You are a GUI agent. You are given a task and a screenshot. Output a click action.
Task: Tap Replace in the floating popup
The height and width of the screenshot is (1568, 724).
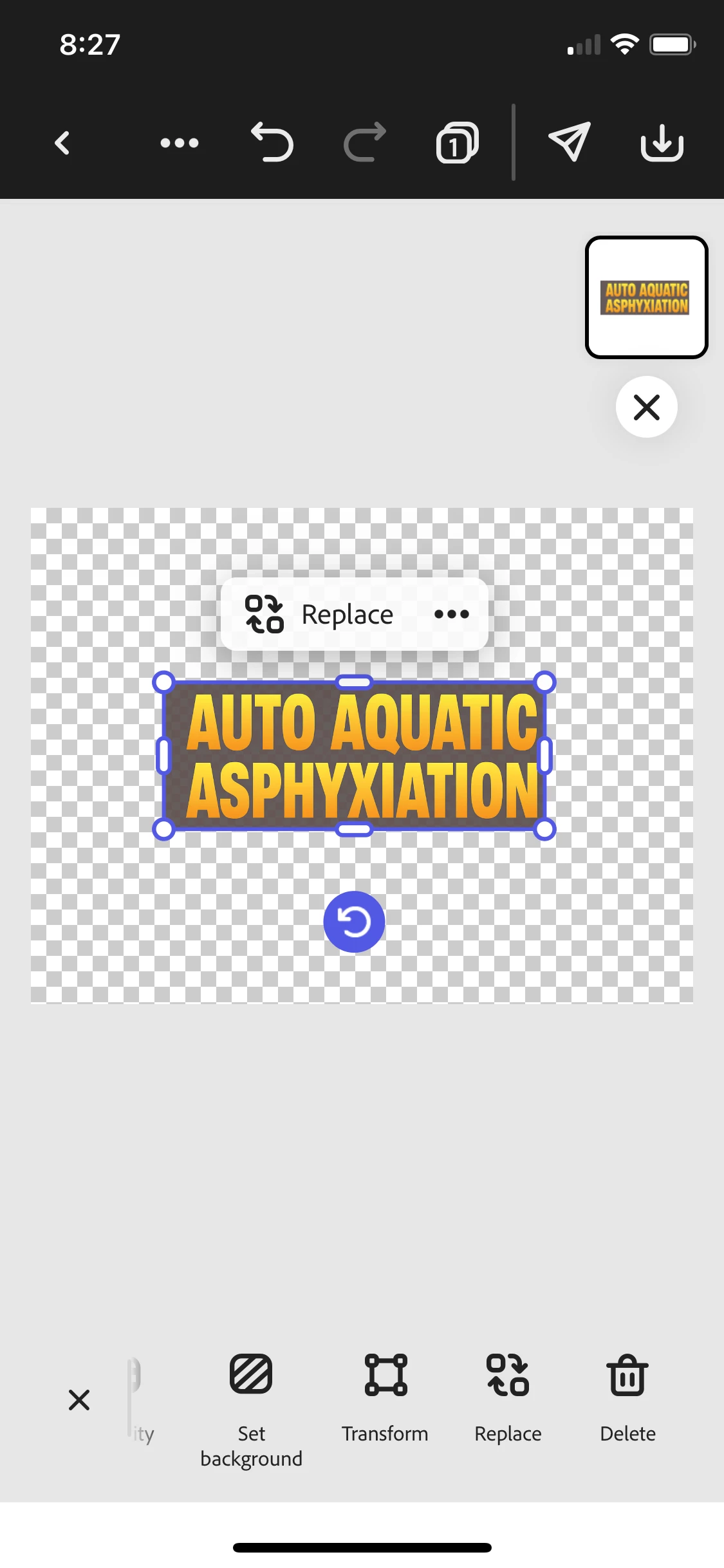[x=320, y=614]
